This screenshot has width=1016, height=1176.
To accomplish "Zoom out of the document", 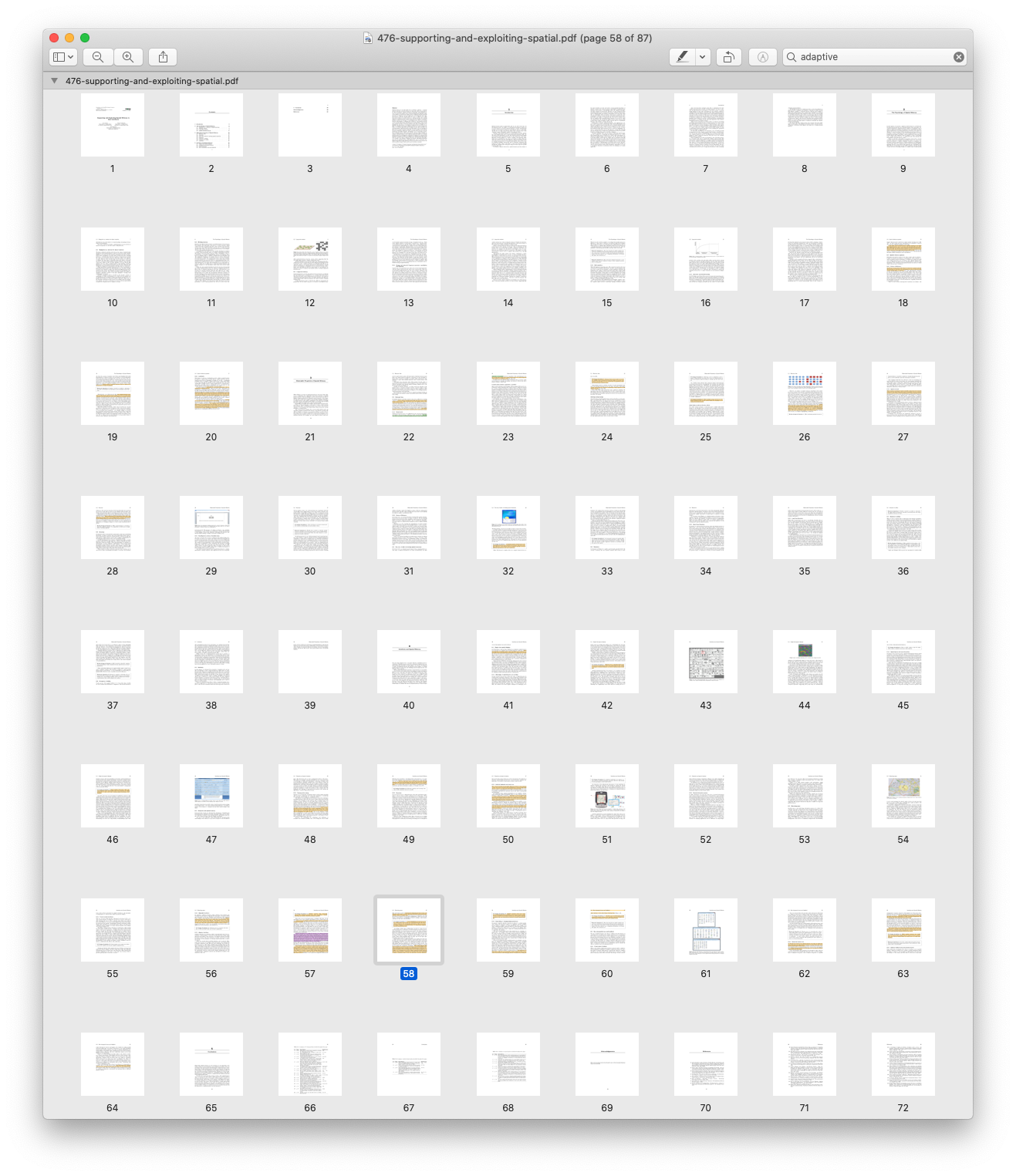I will pyautogui.click(x=98, y=57).
